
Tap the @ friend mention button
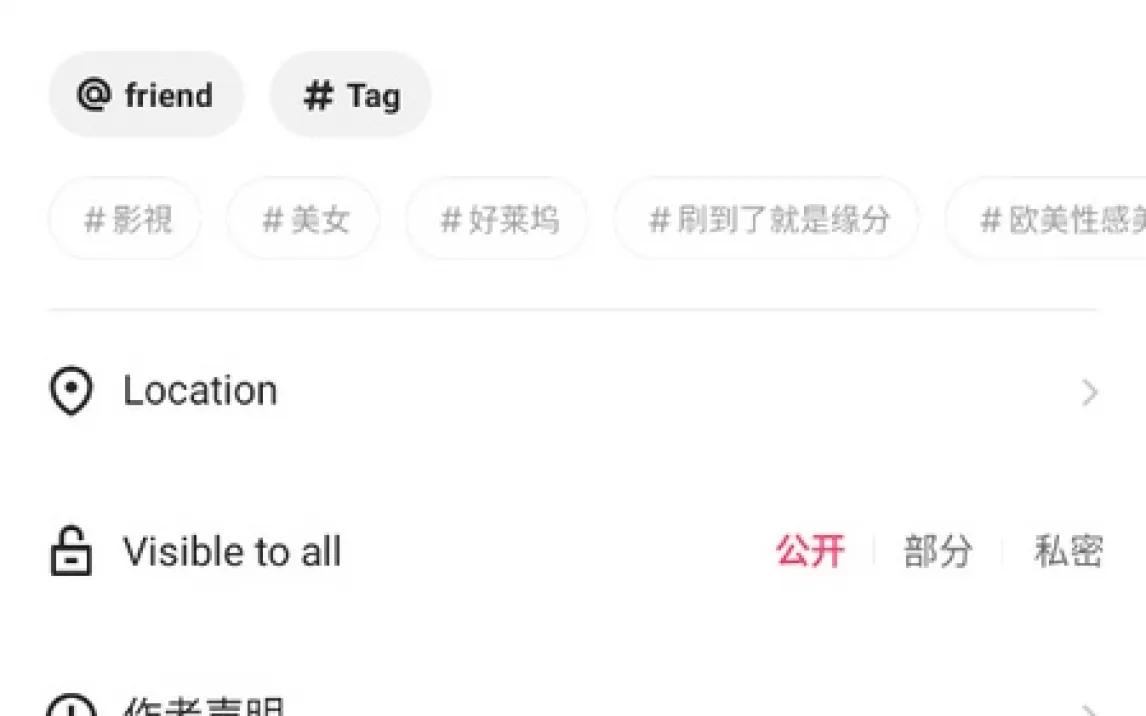146,96
